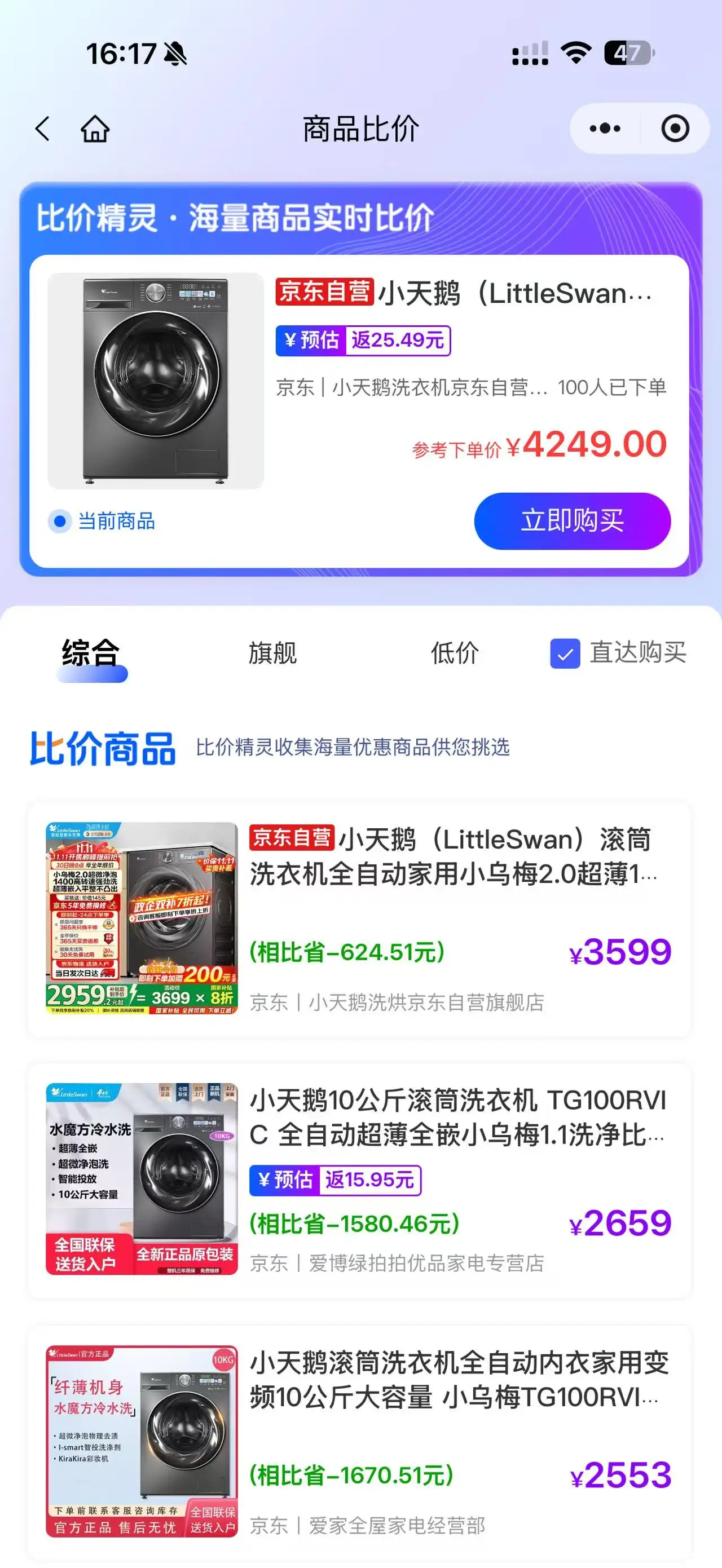
Task: Switch to the 旗舰 tab
Action: click(272, 653)
